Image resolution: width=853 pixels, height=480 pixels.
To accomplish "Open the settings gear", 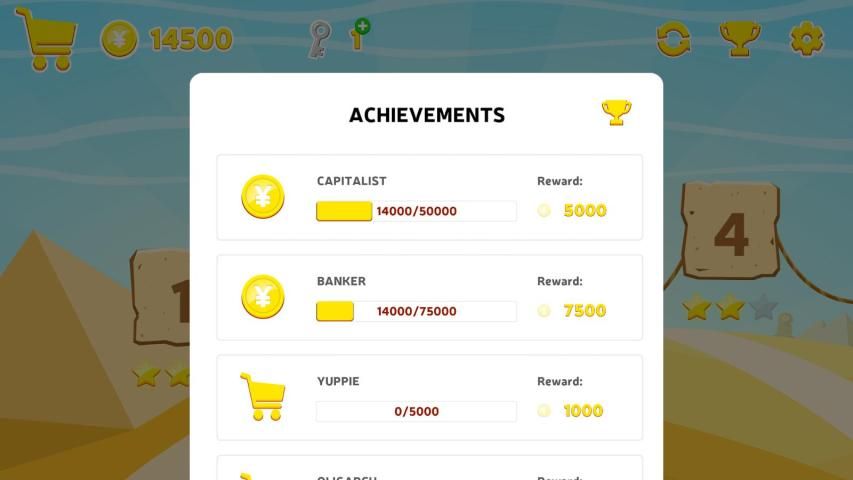I will click(806, 40).
